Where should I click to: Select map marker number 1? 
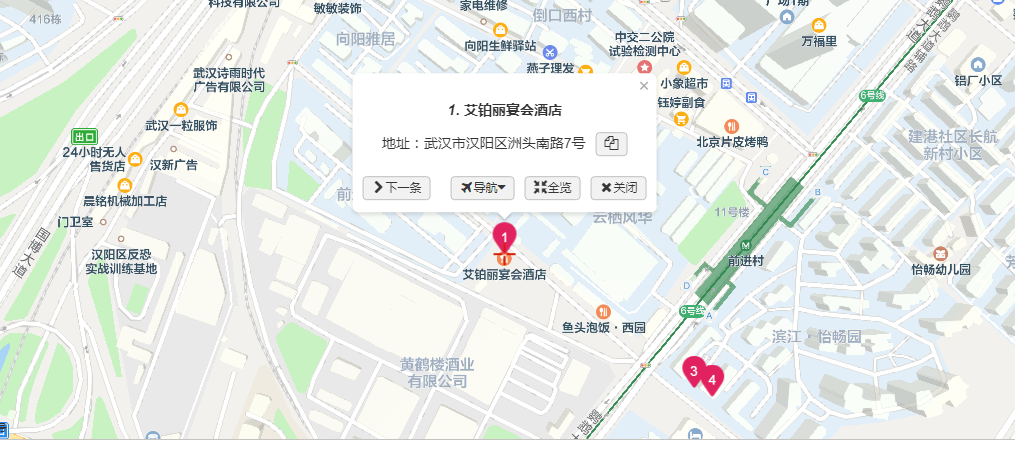pos(506,238)
